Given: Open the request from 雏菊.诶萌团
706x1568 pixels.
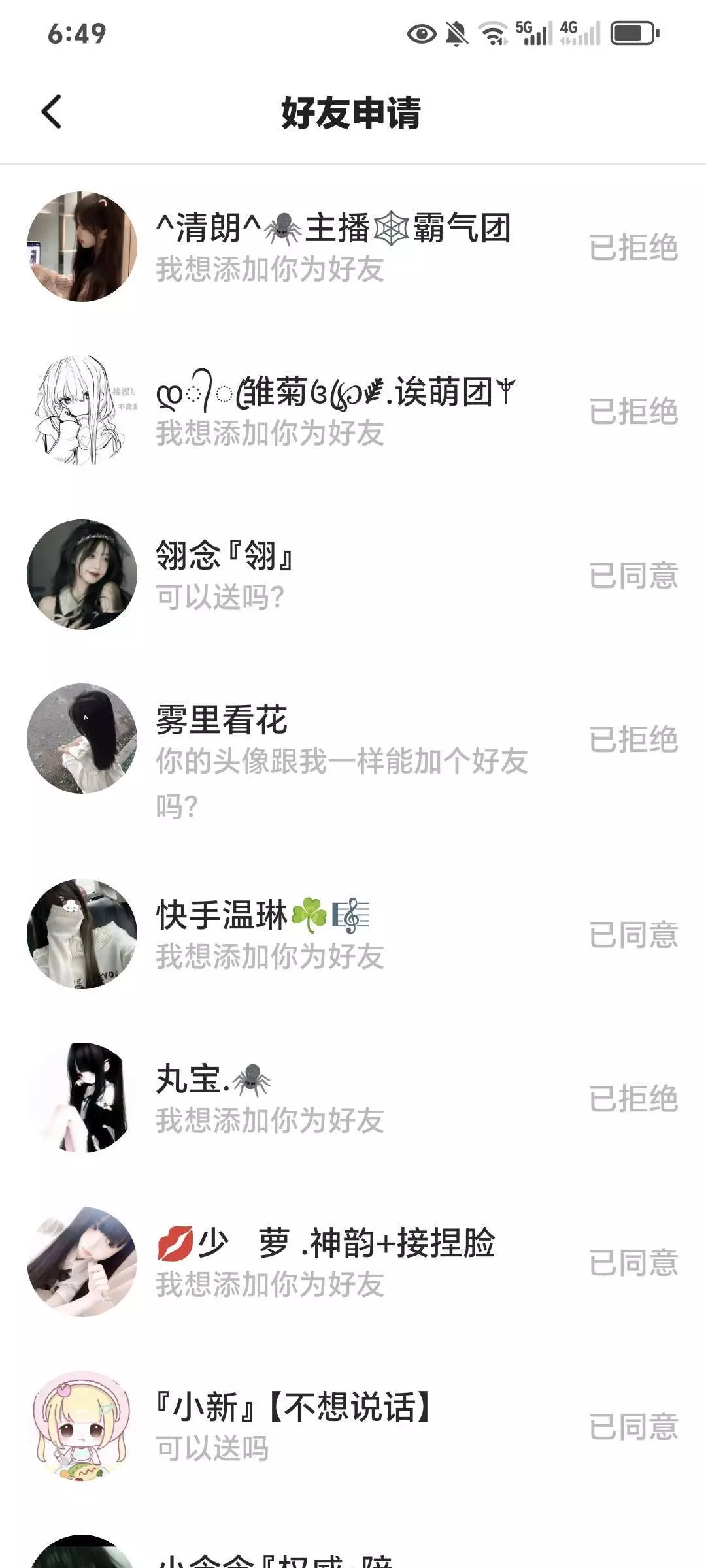Looking at the screenshot, I should pyautogui.click(x=333, y=410).
